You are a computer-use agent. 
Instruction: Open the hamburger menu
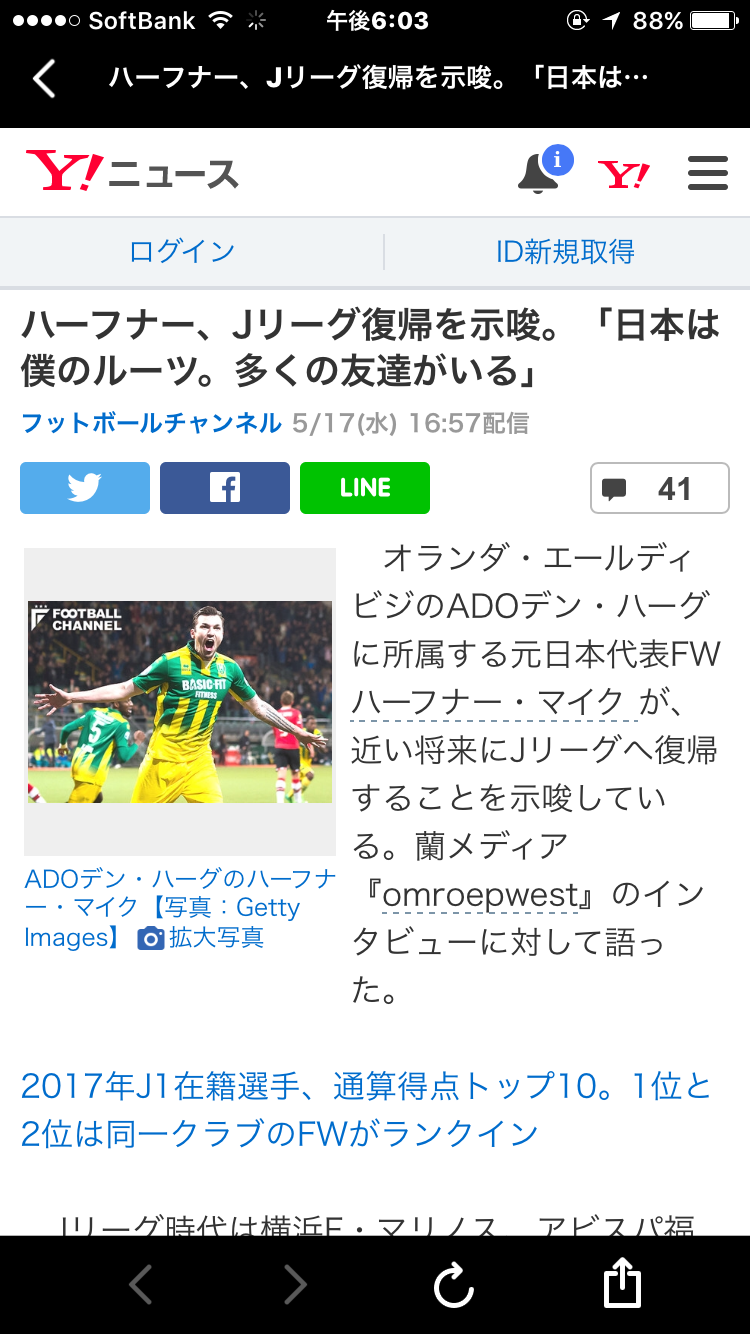coord(708,173)
